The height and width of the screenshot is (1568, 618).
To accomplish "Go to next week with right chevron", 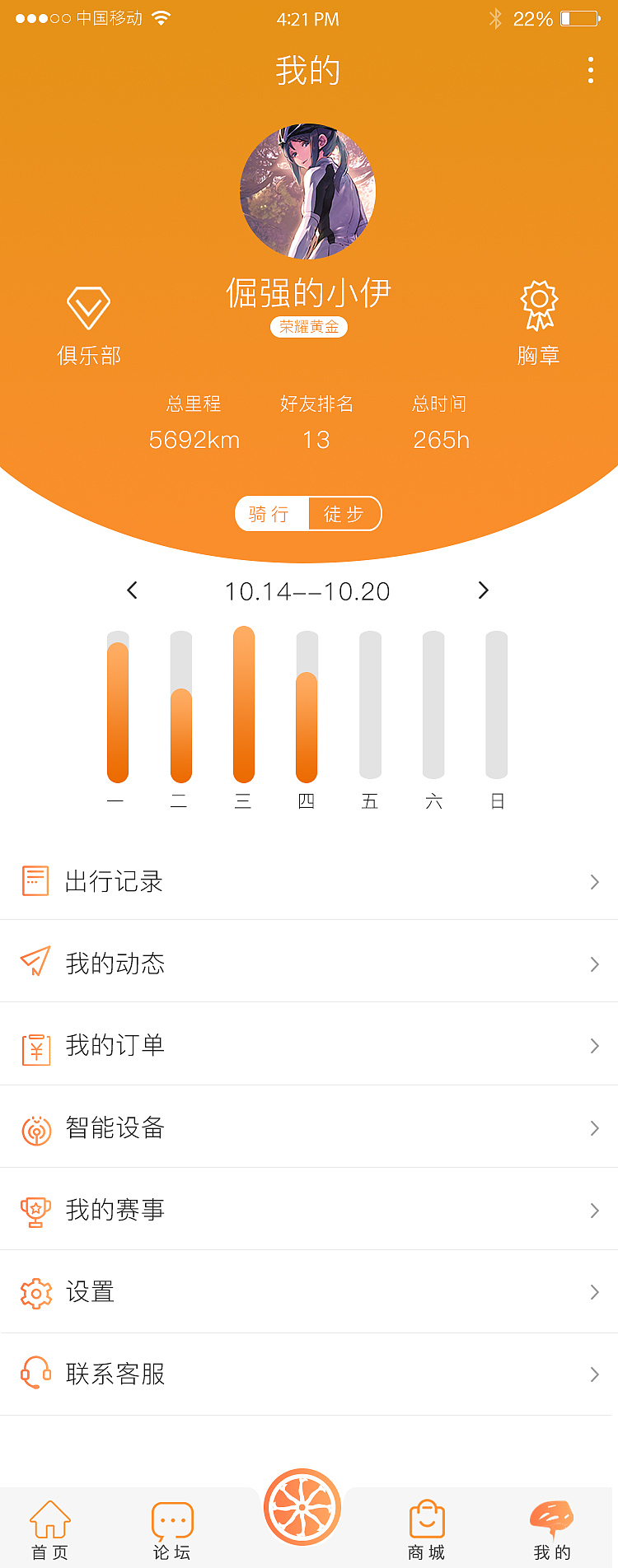I will (484, 590).
